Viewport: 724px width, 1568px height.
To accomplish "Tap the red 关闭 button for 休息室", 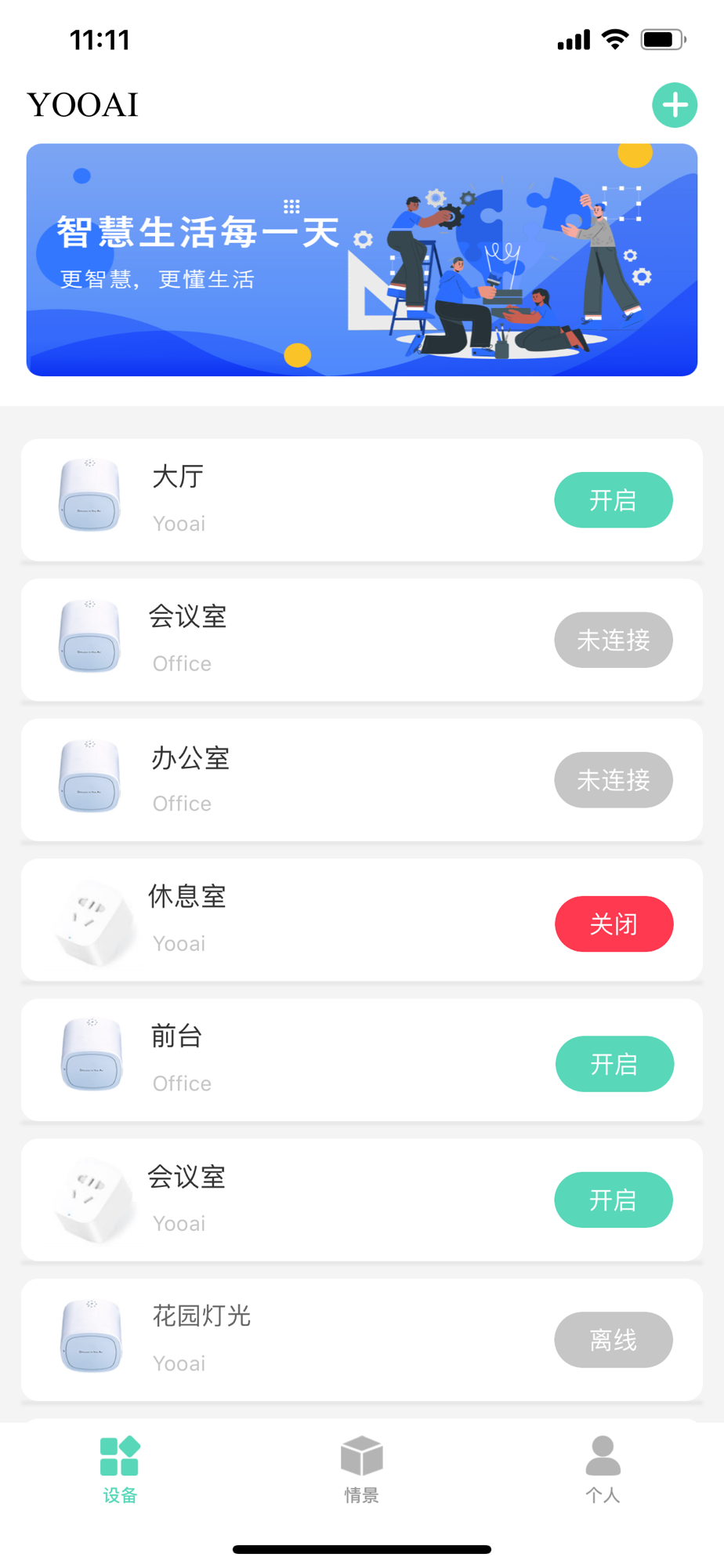I will [614, 924].
